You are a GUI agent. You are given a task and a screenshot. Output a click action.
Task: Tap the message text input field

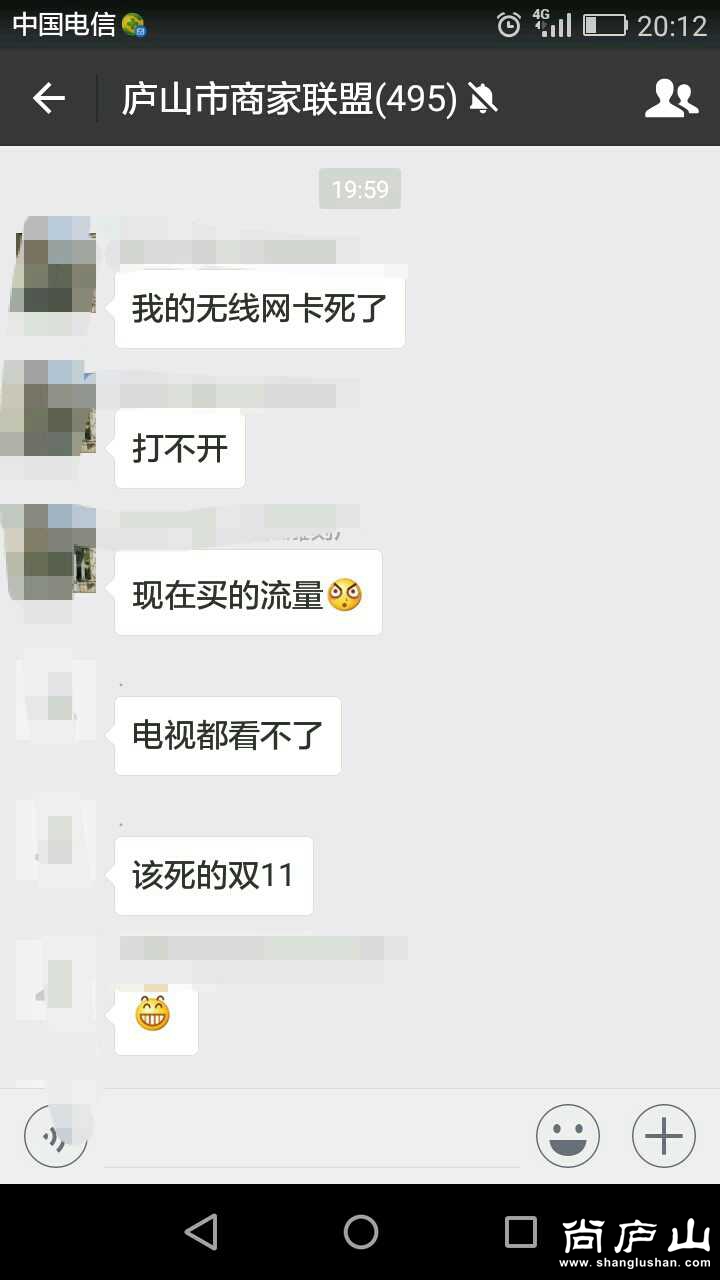click(x=310, y=1140)
